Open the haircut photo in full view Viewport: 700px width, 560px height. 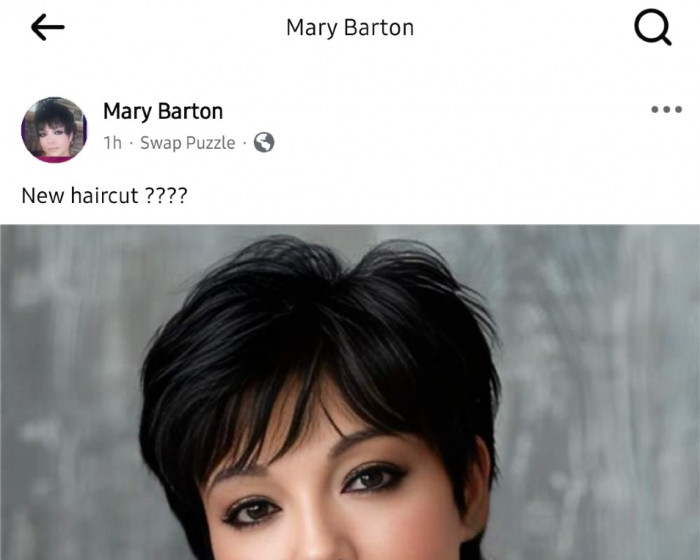(x=350, y=400)
